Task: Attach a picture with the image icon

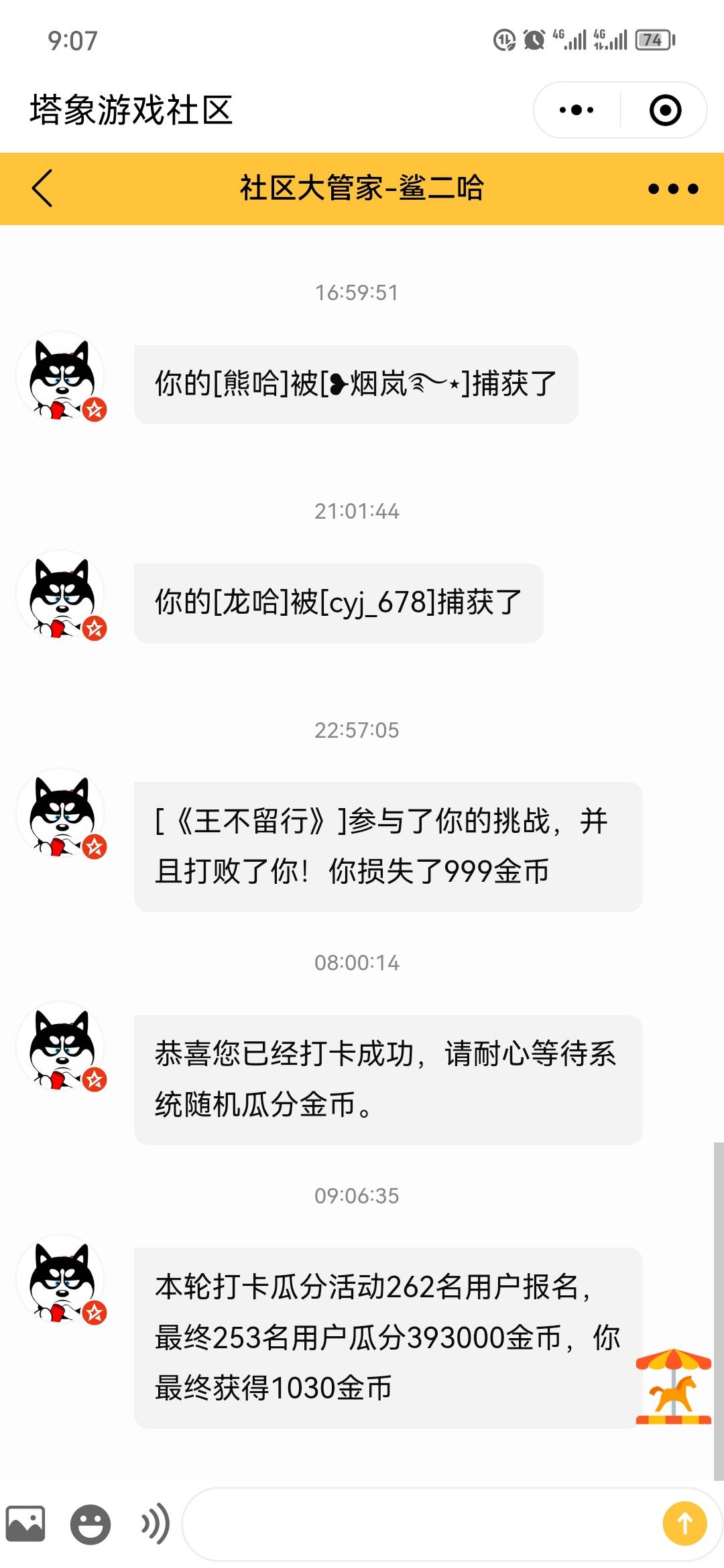Action: pyautogui.click(x=25, y=1524)
